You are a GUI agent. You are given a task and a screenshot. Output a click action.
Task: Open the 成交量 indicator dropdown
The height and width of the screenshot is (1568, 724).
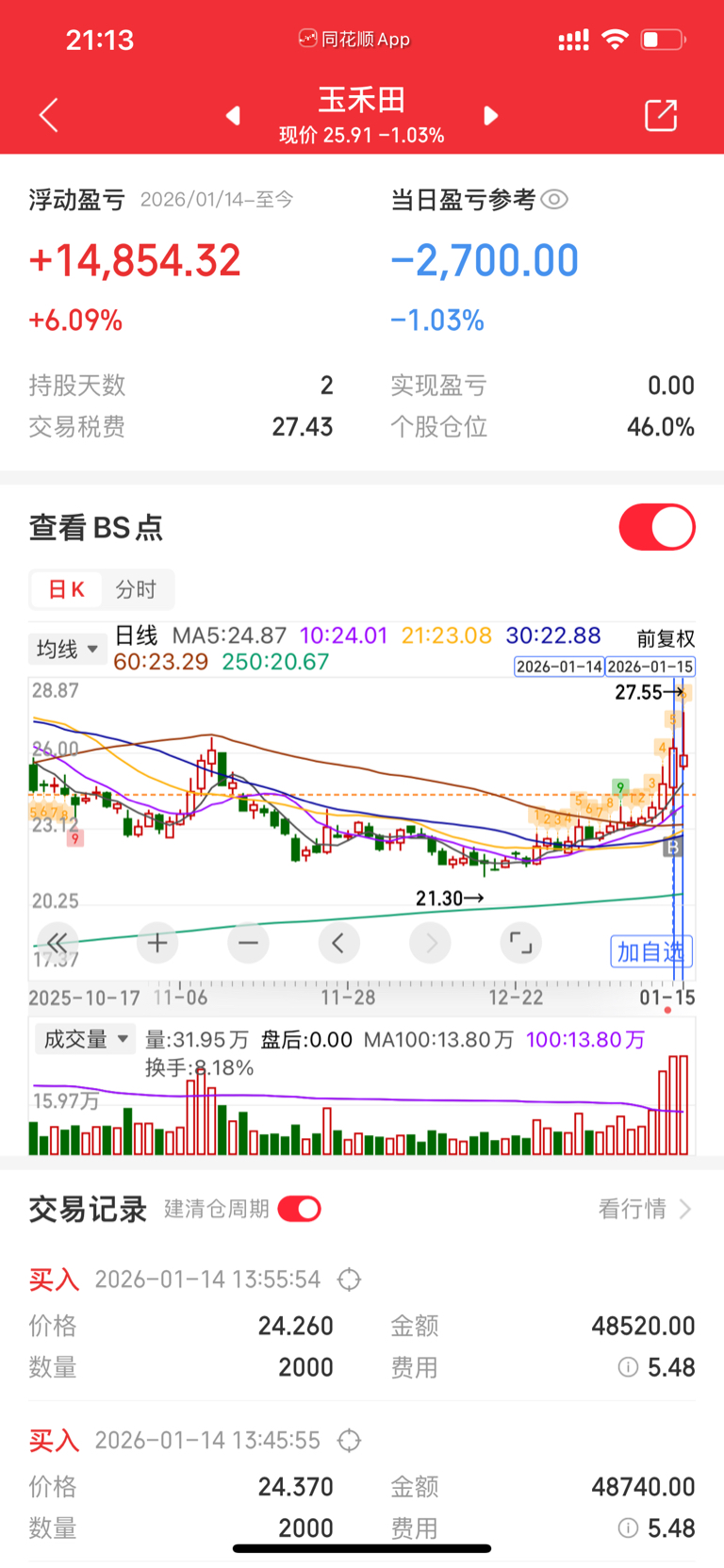[x=85, y=1039]
